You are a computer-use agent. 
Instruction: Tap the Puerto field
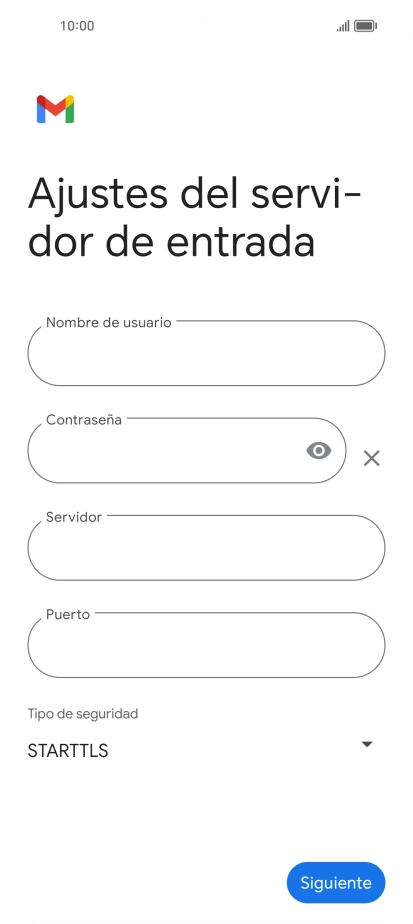pyautogui.click(x=206, y=645)
